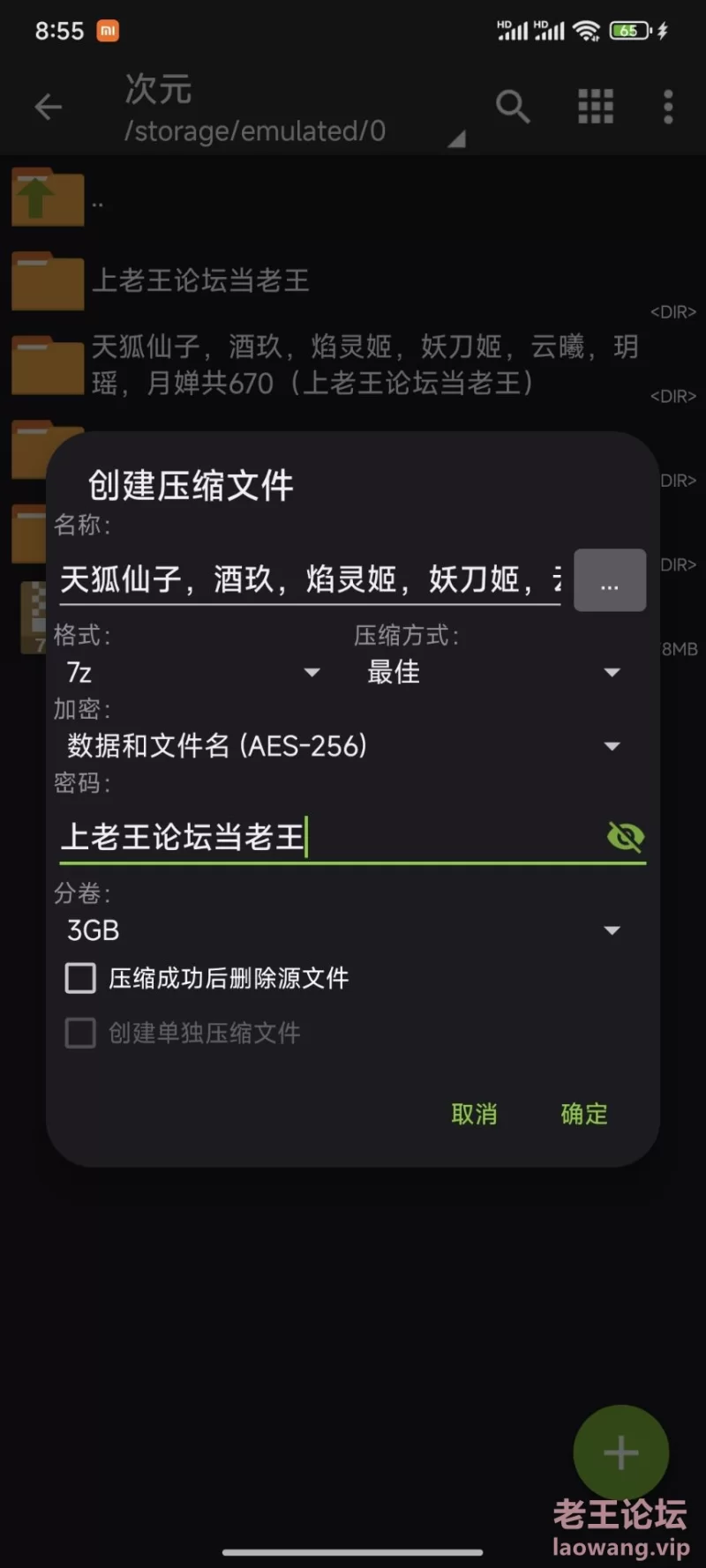Open the 压缩方式 dropdown showing 最佳
Viewport: 706px width, 1568px height.
click(x=494, y=672)
